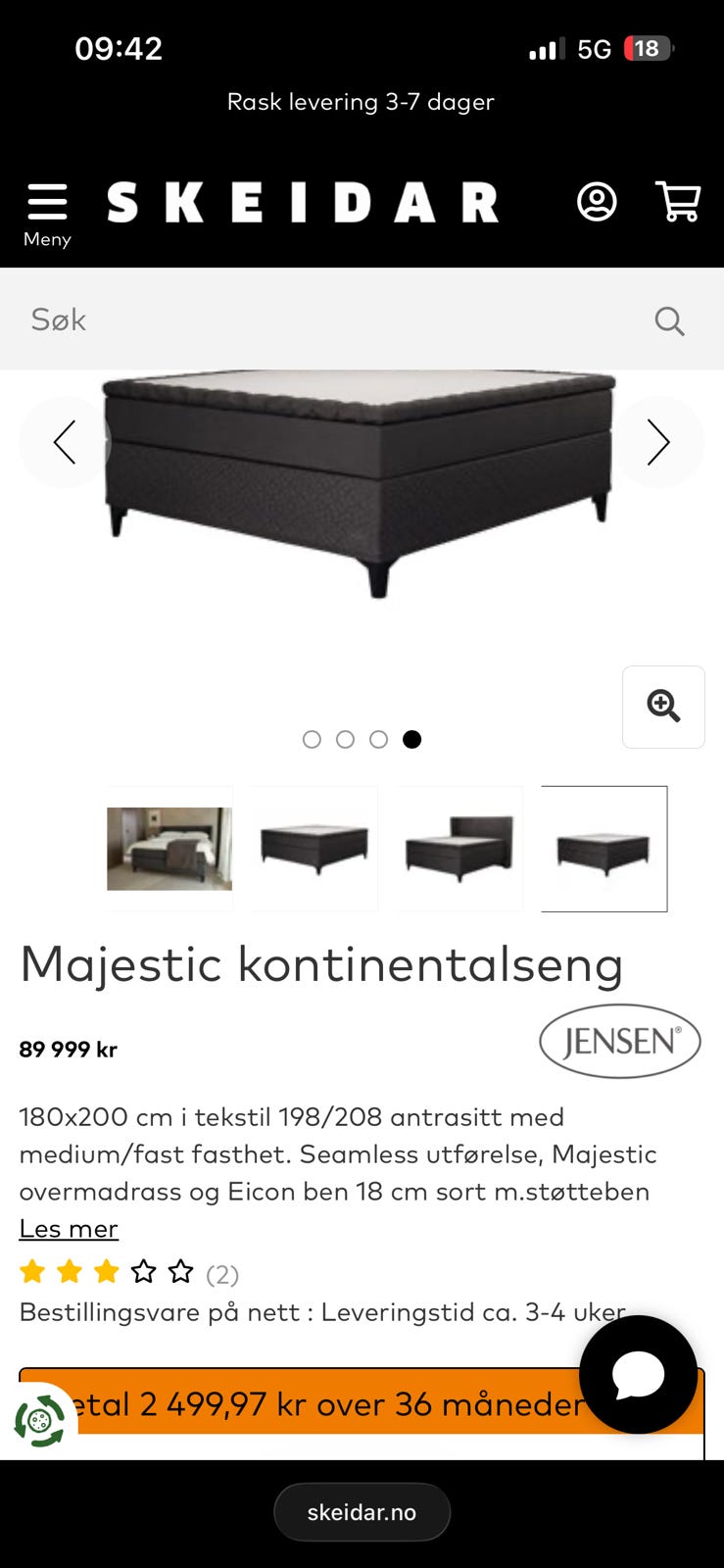724x1568 pixels.
Task: Open the image zoom magnifier icon
Action: 663,707
